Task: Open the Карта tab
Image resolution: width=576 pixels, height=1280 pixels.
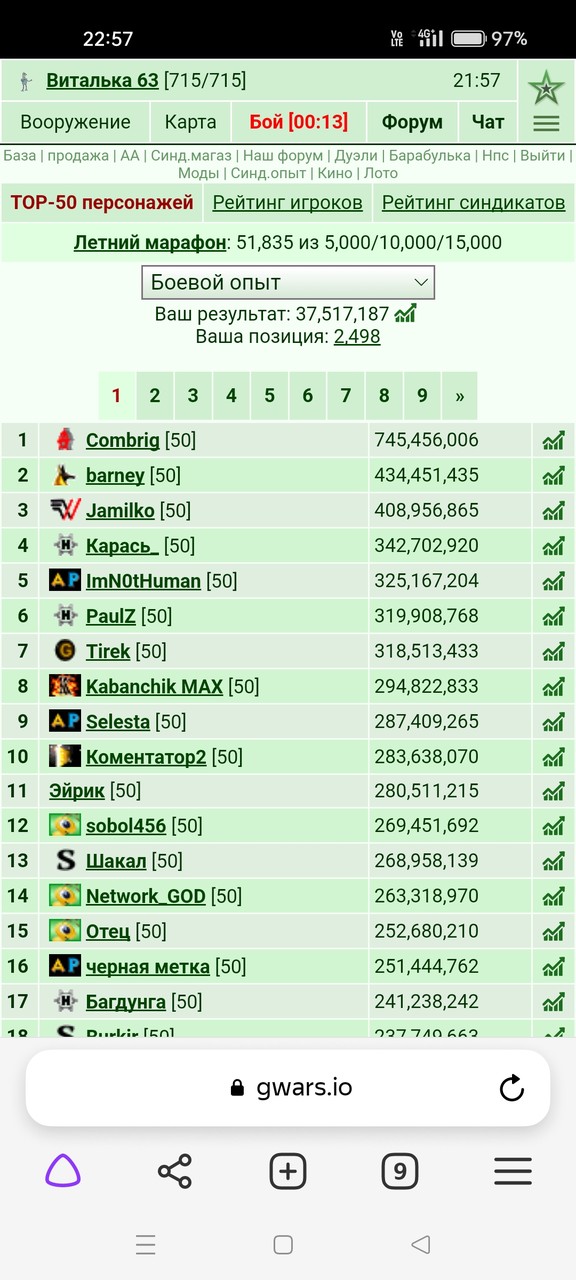Action: click(x=190, y=122)
